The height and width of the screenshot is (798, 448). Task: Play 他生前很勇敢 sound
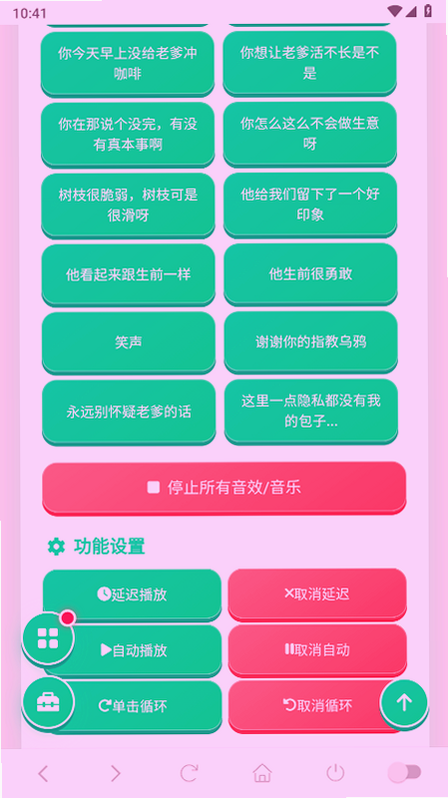pos(311,274)
